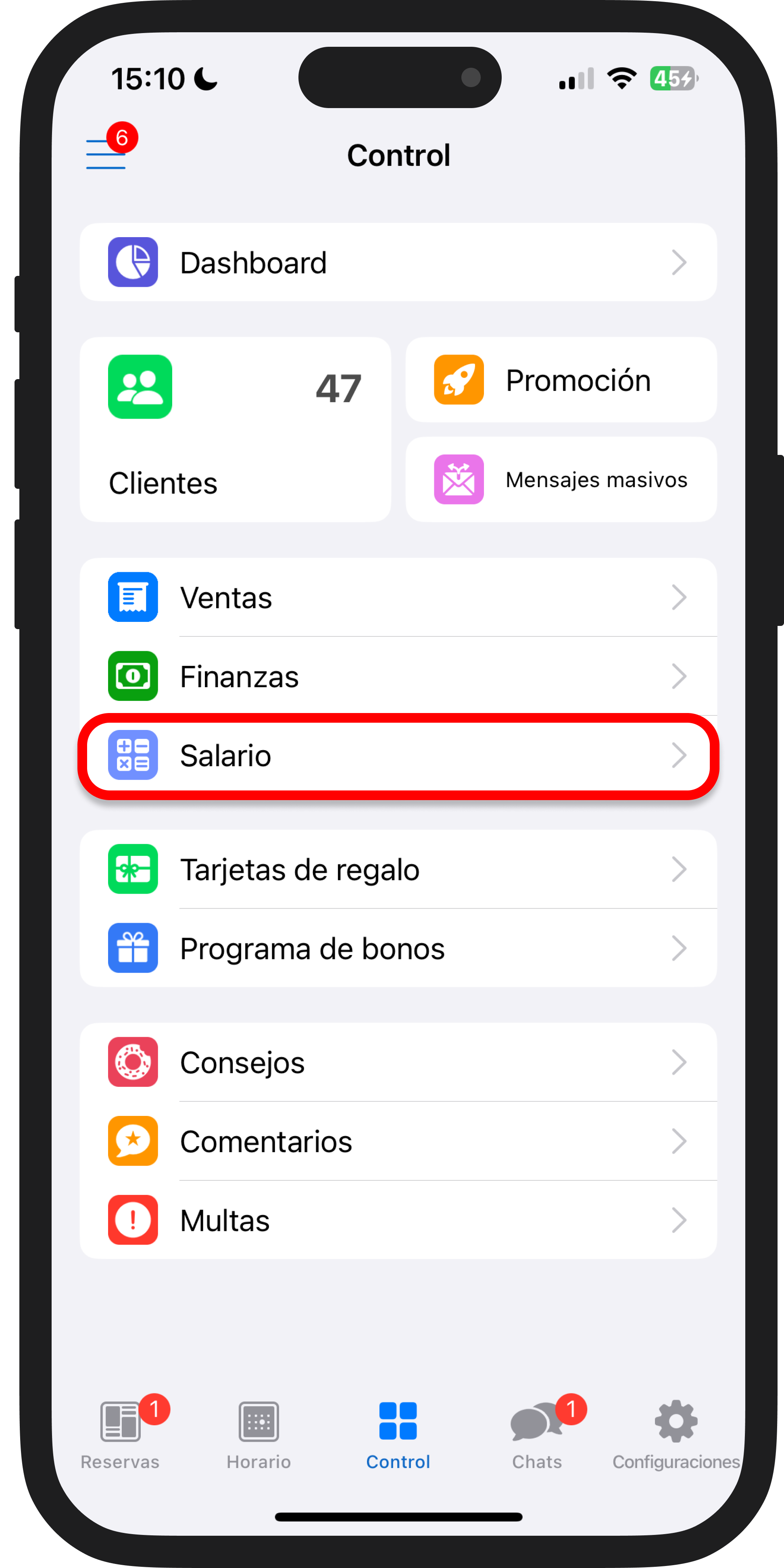The height and width of the screenshot is (1568, 784).
Task: Open the Configuraciones tab
Action: tap(676, 1435)
